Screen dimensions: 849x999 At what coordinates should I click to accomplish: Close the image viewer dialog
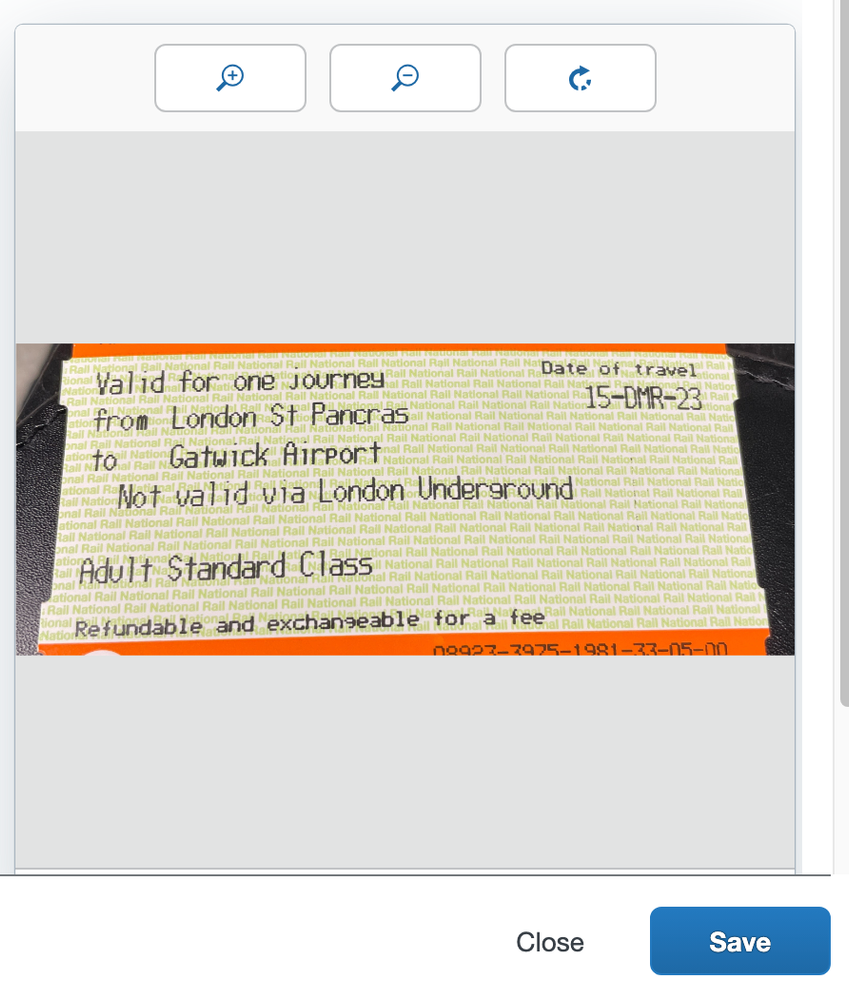(x=550, y=942)
